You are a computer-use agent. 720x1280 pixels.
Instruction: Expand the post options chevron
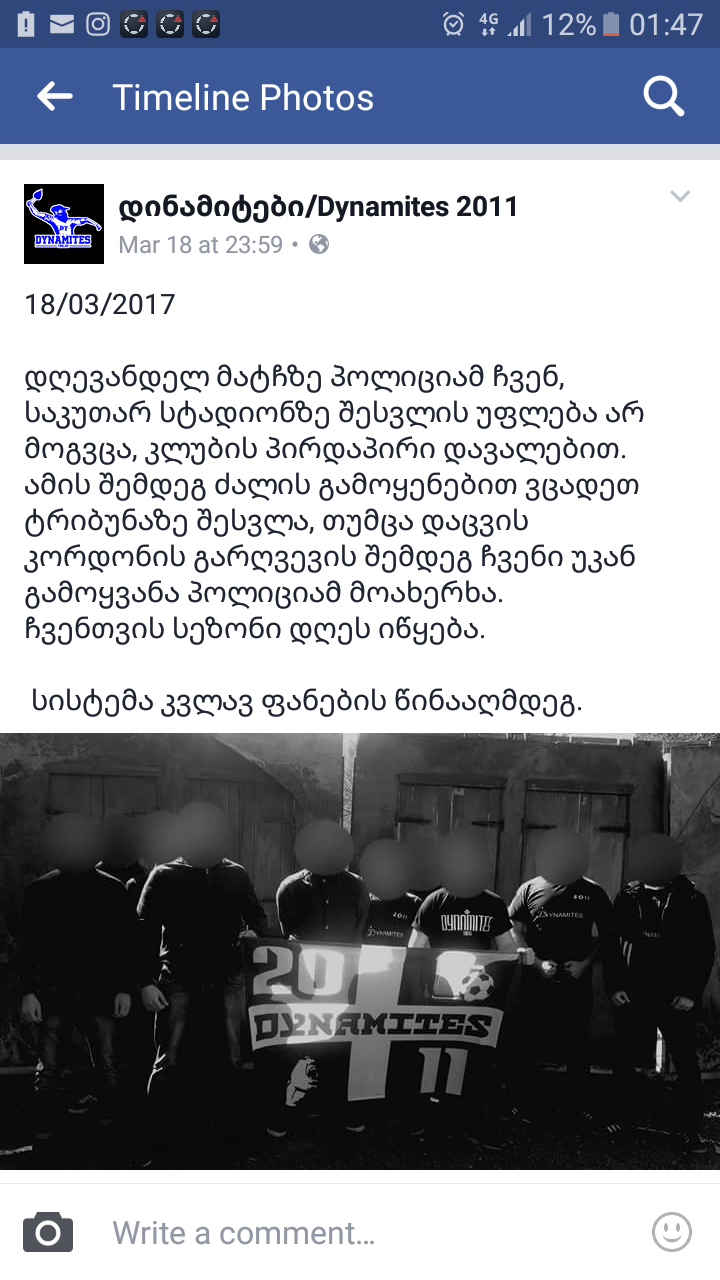coord(680,197)
